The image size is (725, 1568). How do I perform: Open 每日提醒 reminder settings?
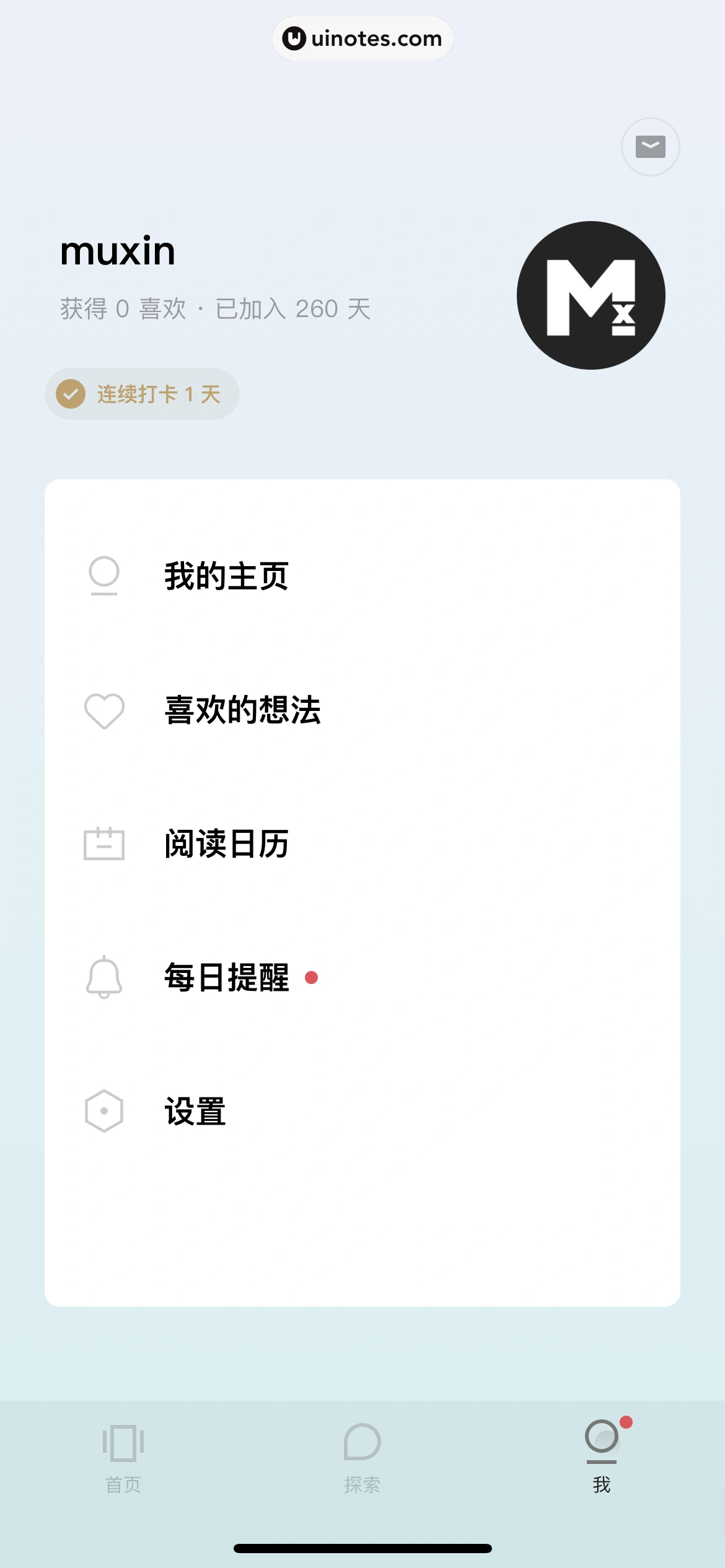point(225,978)
